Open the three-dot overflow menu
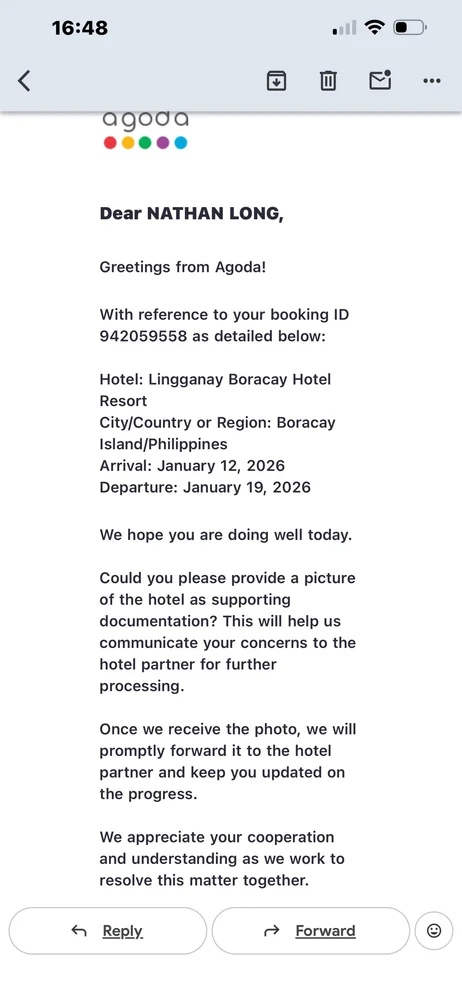Viewport: 462px width, 1000px height. (x=432, y=81)
